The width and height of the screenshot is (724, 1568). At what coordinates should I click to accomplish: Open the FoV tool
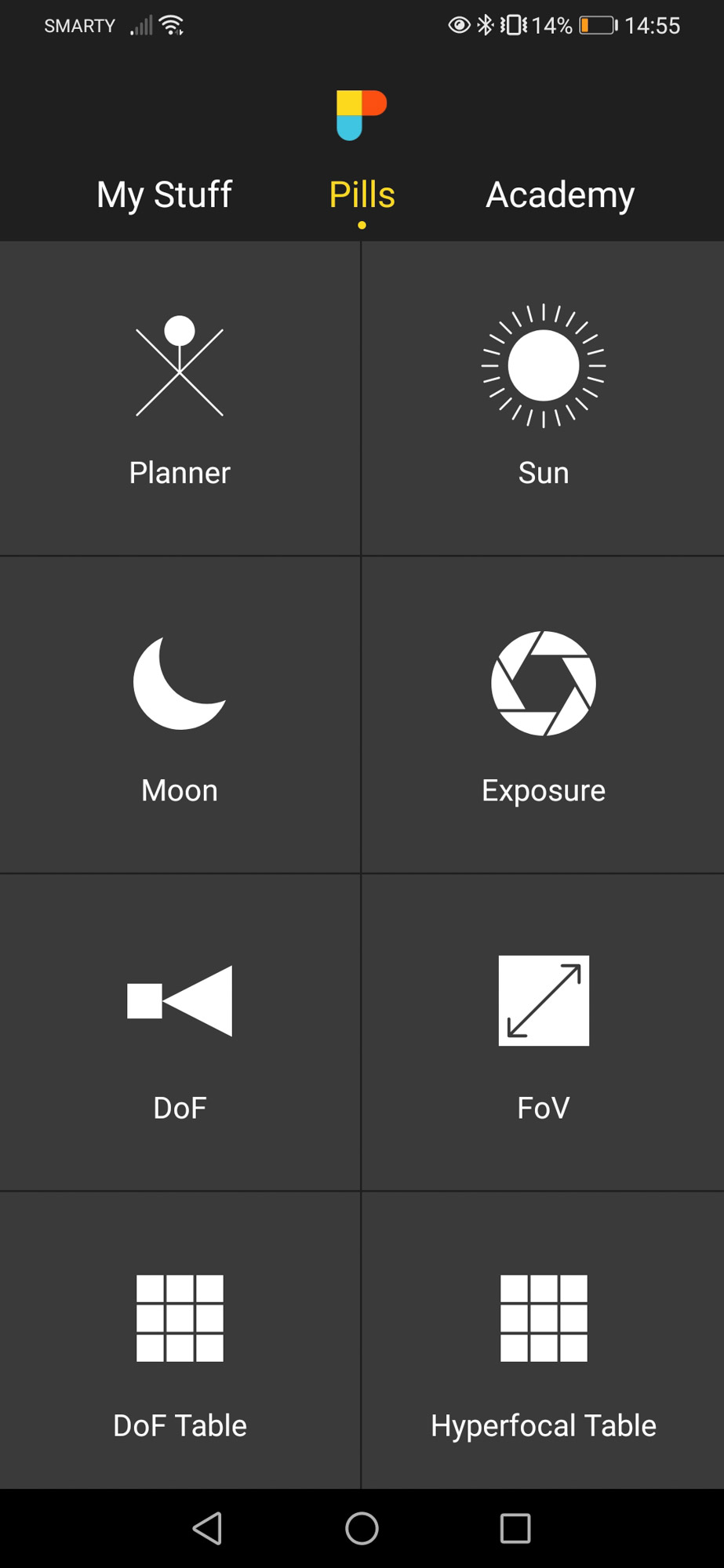(543, 1033)
